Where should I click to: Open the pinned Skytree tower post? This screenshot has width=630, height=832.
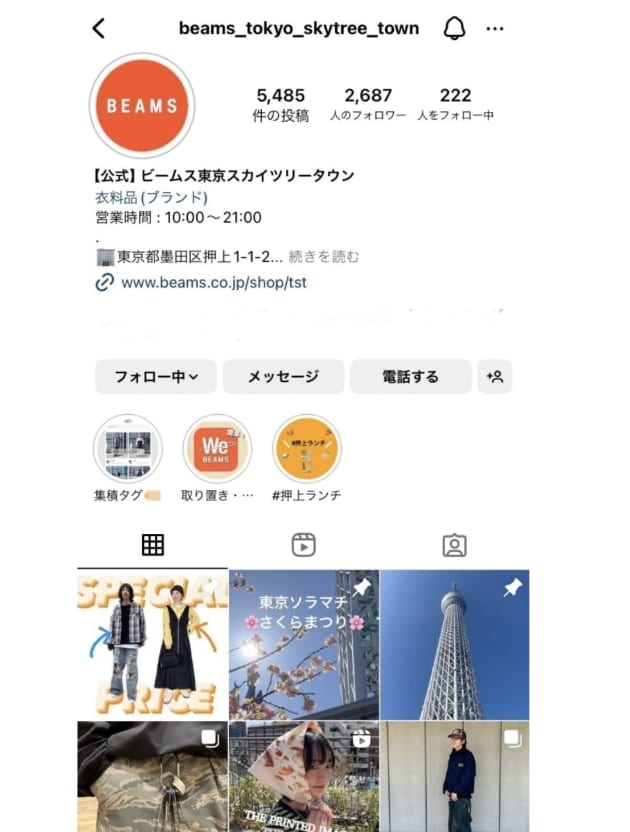455,645
